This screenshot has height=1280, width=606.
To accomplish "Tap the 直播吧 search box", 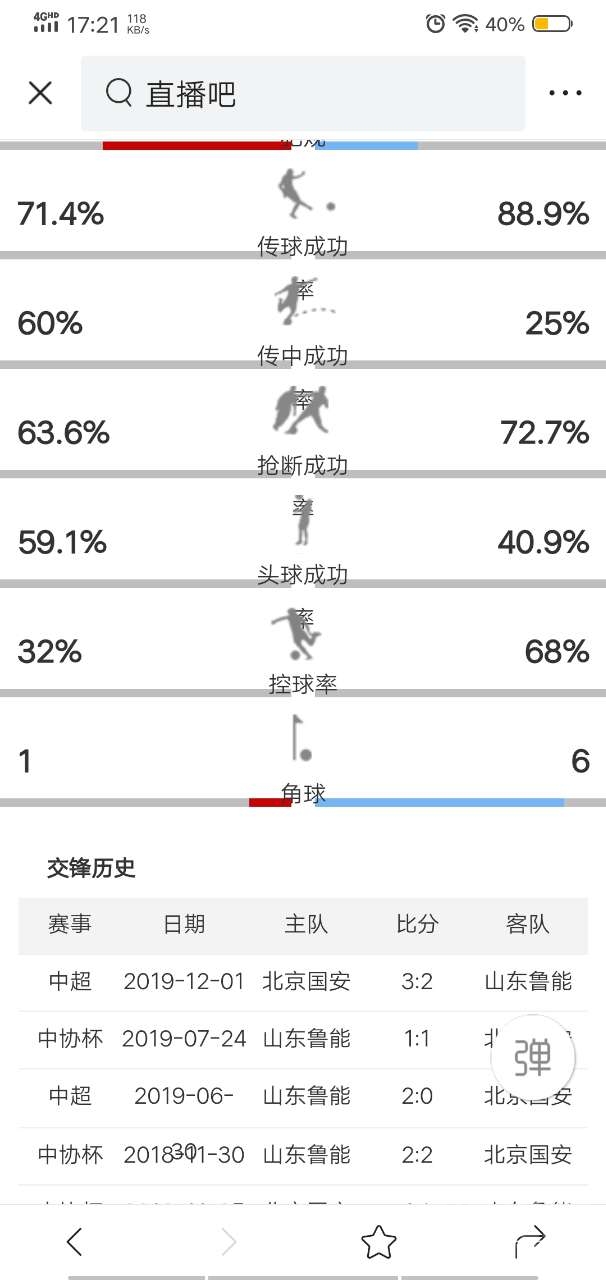I will 302,93.
